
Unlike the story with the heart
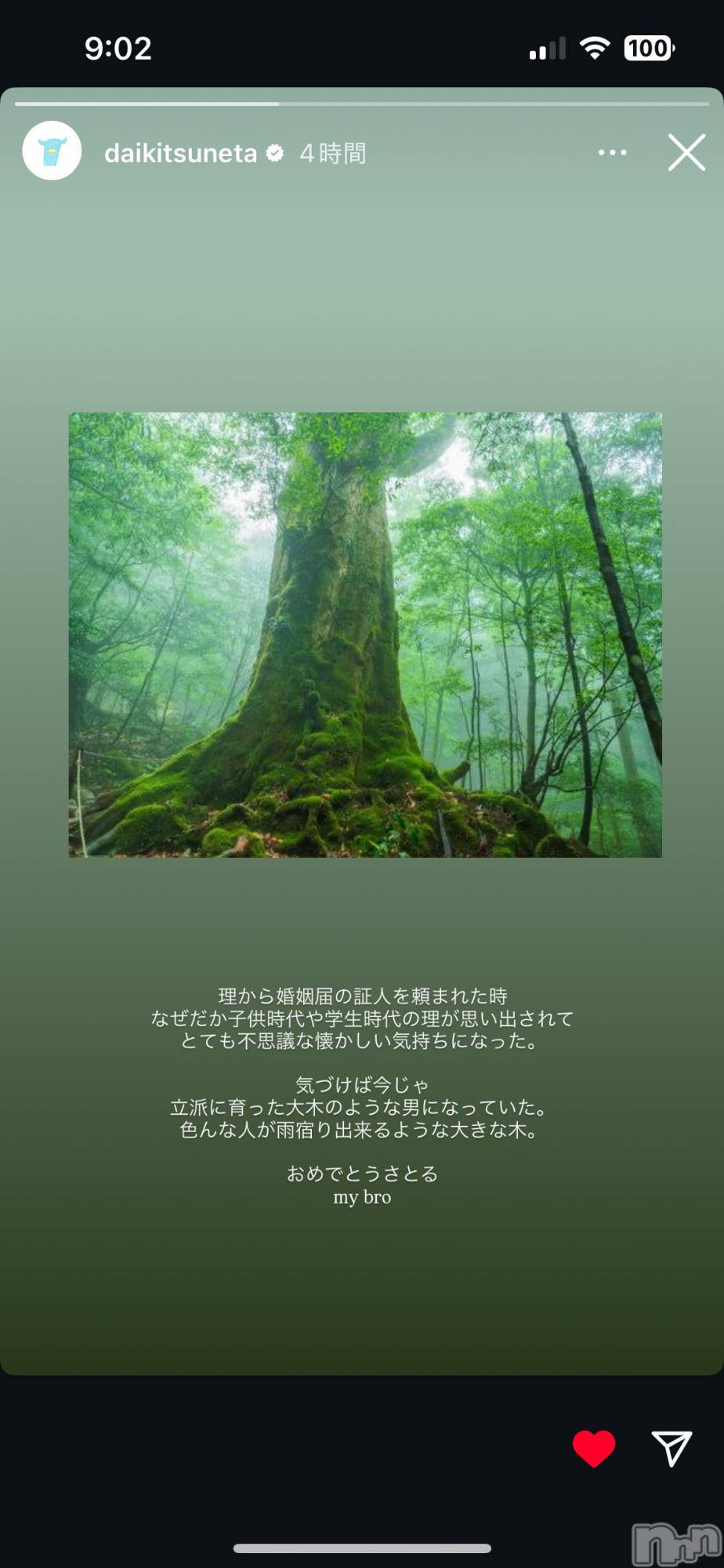tap(594, 1448)
